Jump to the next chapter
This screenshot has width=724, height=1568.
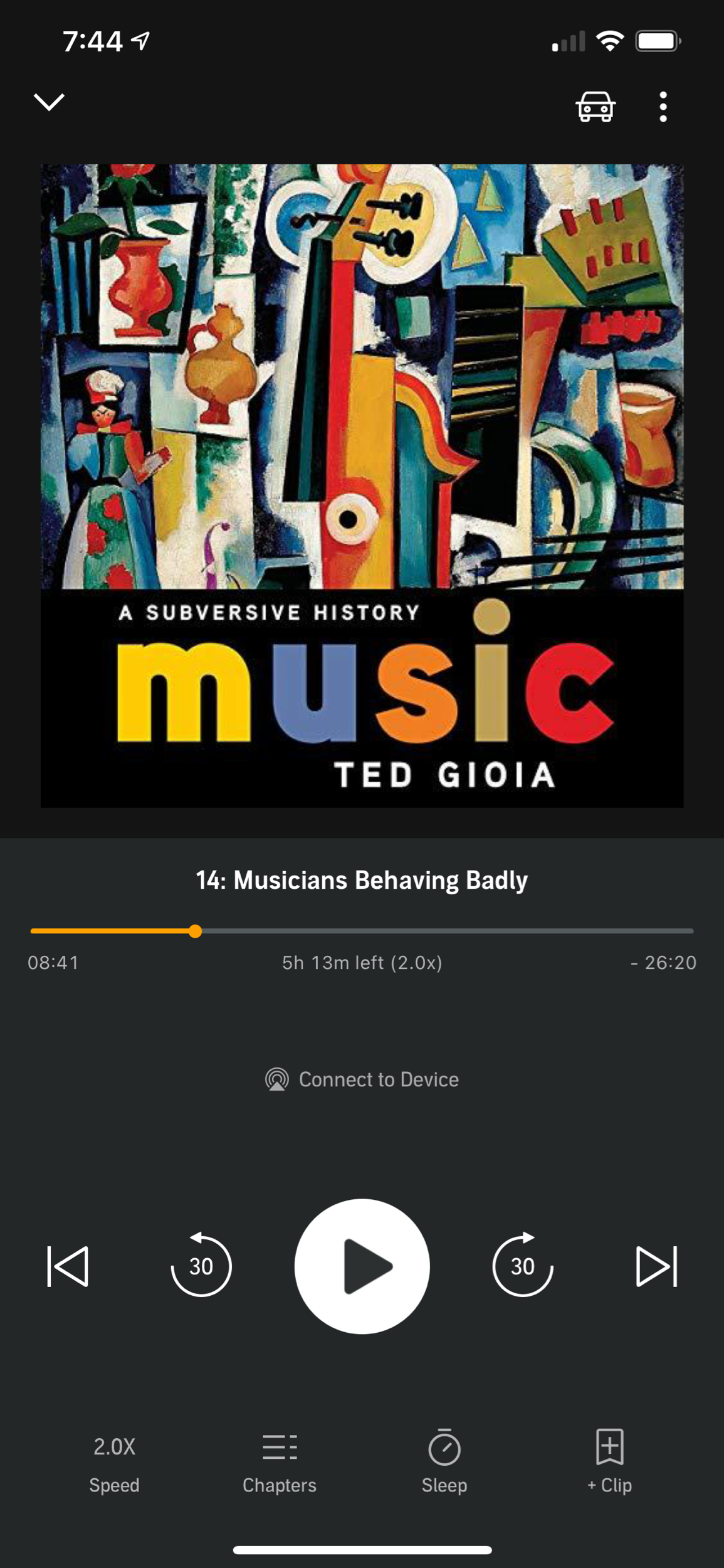pyautogui.click(x=656, y=1266)
